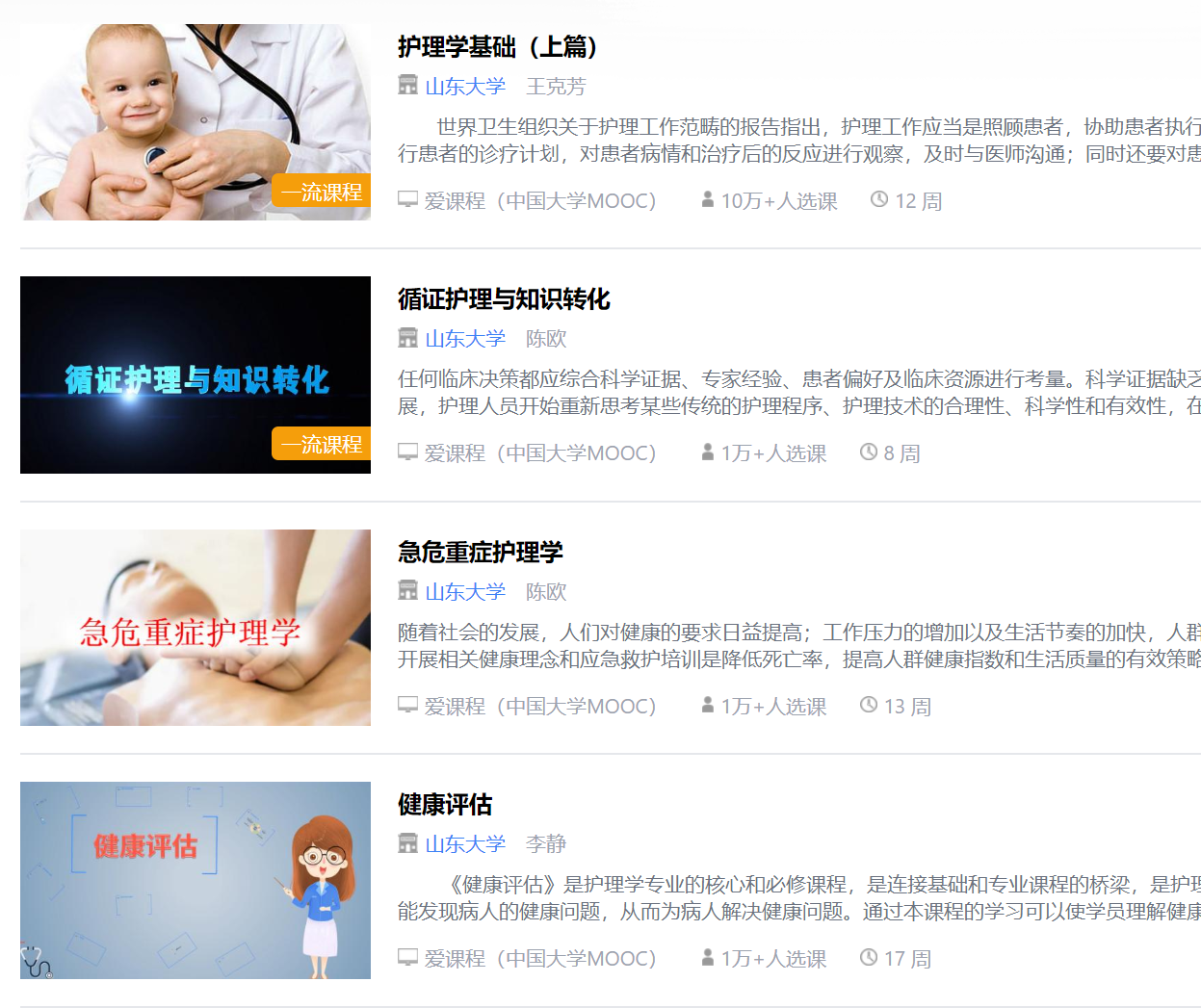Viewport: 1201px width, 1008px height.
Task: Open the 健康评估 course title
Action: (x=445, y=805)
